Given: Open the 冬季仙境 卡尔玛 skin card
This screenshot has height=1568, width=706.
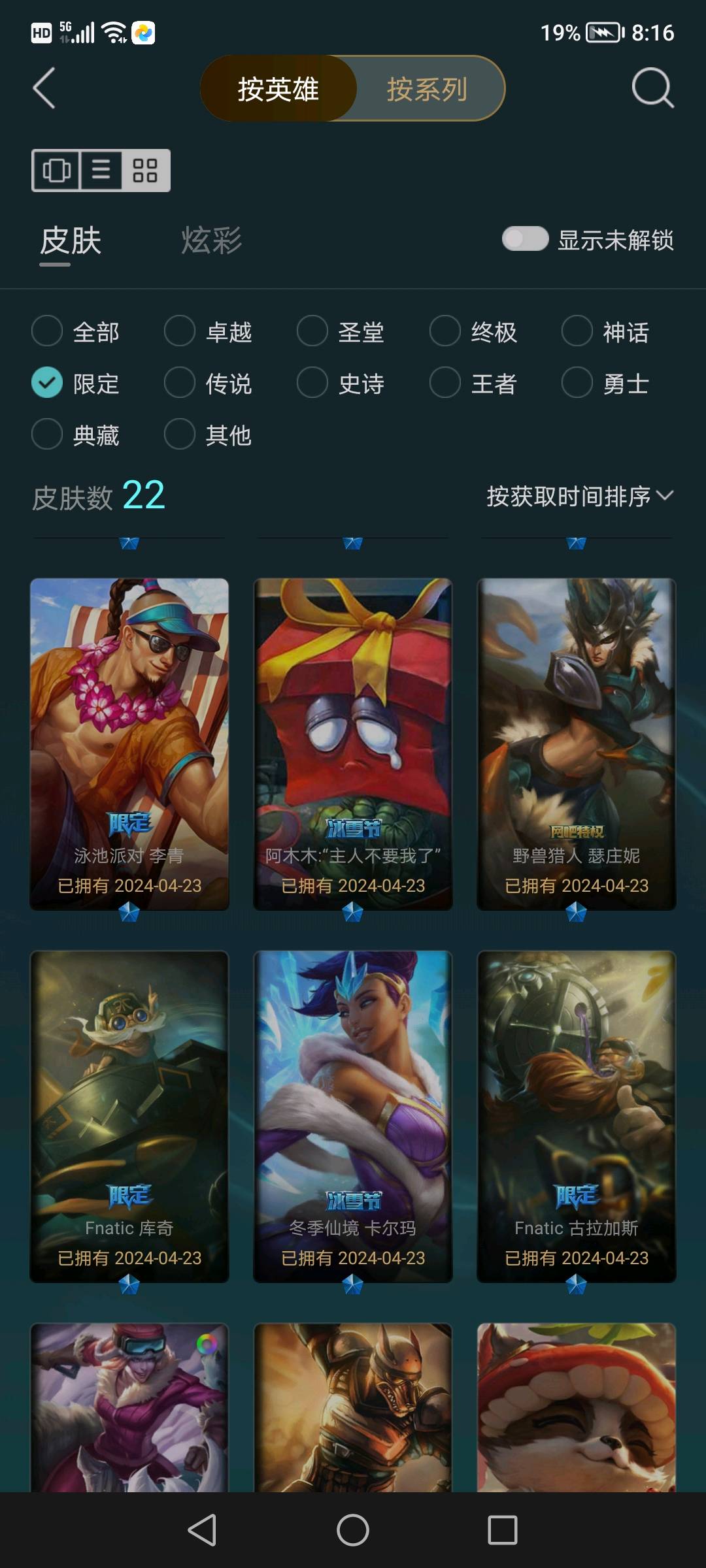Looking at the screenshot, I should (353, 1116).
